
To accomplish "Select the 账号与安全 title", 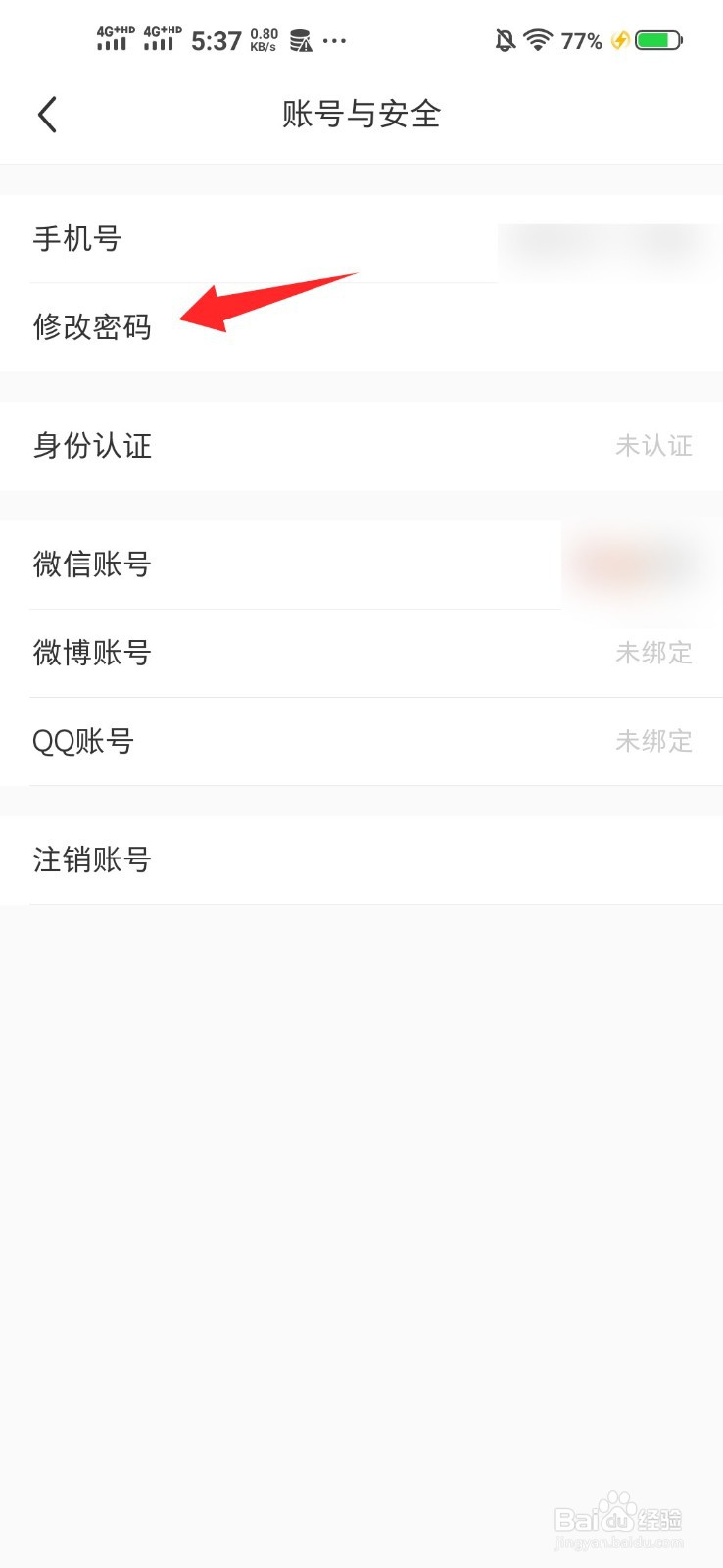I will (x=361, y=115).
